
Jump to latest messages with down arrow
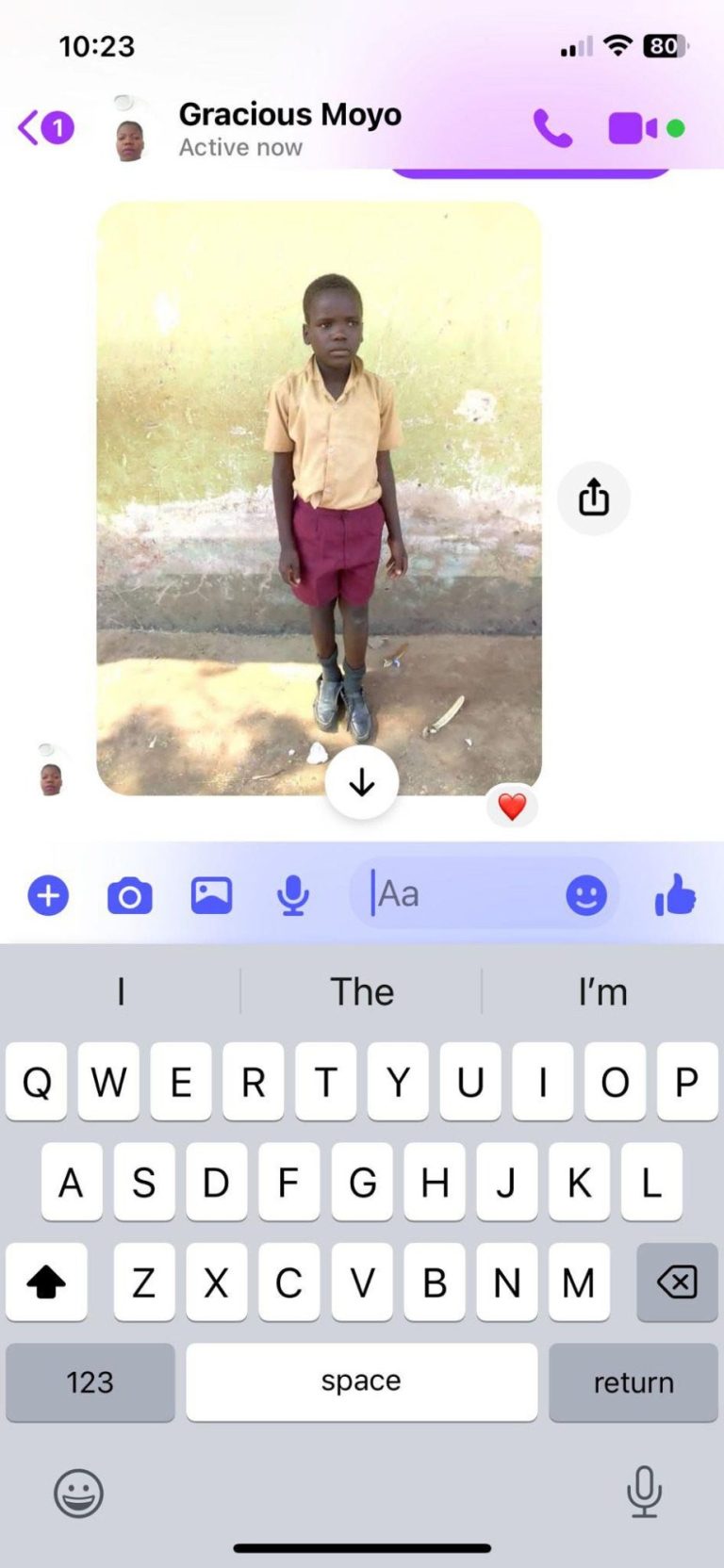[x=362, y=782]
